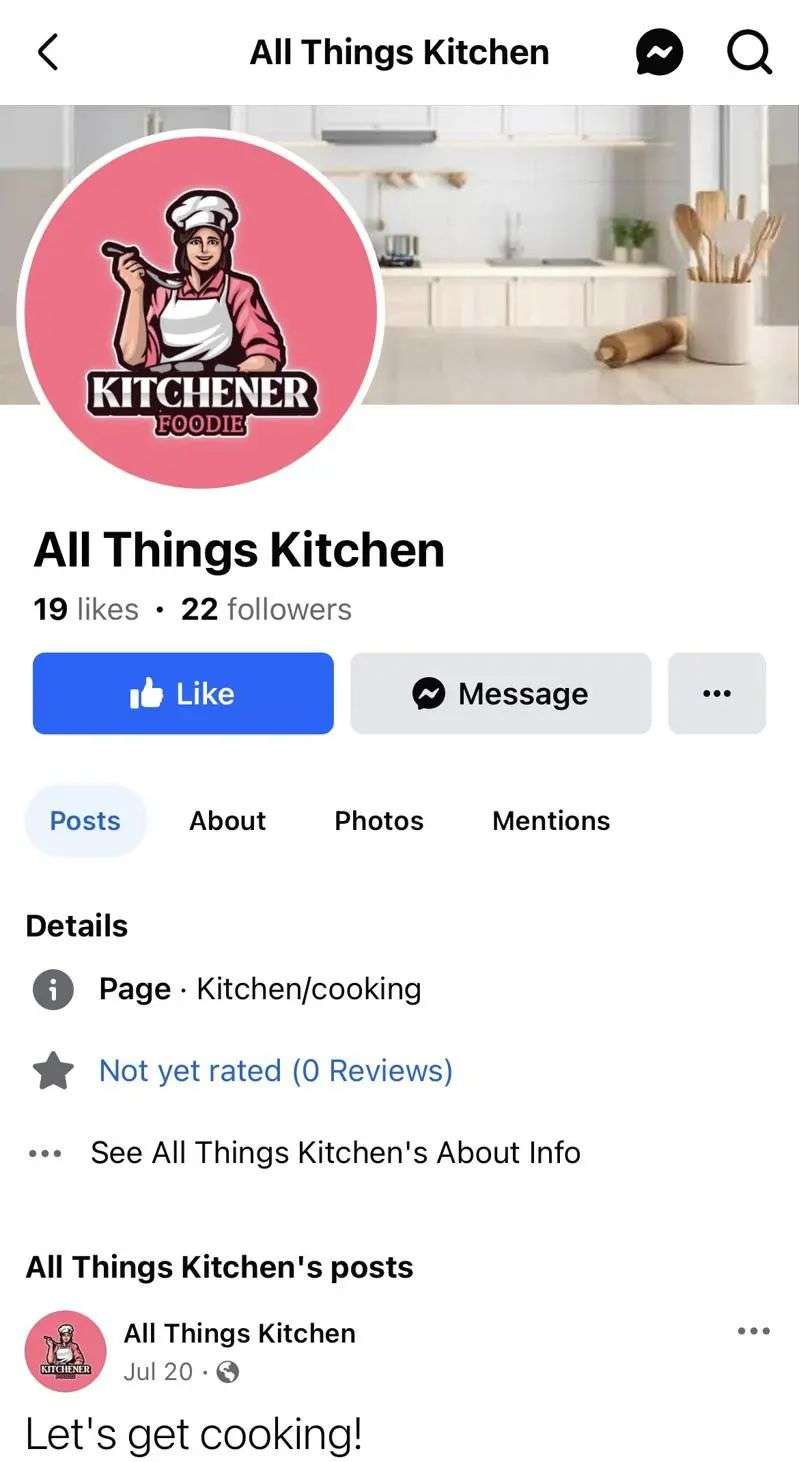Open more options beside Message button

point(716,693)
